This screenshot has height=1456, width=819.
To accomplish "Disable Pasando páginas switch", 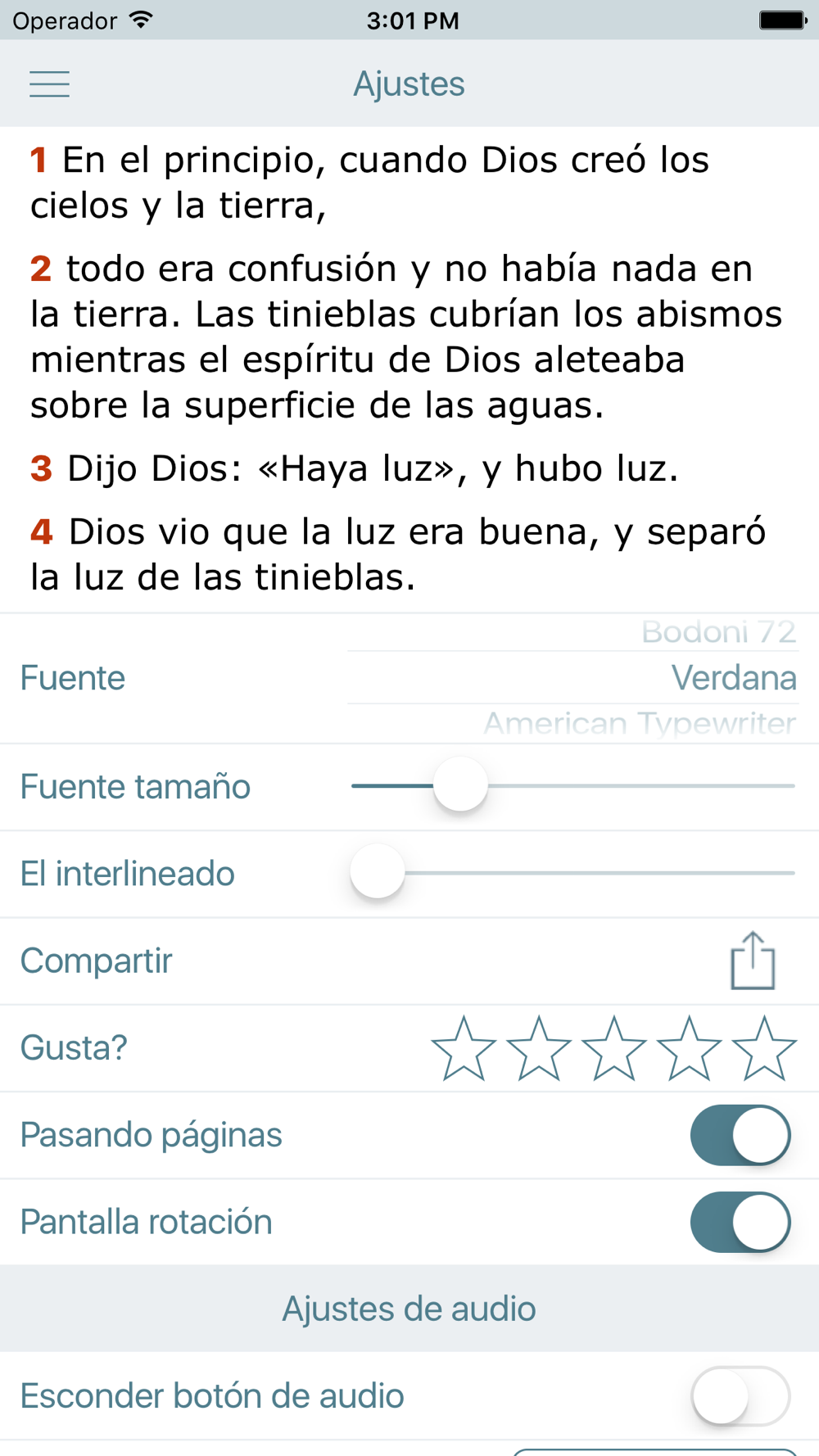I will 740,1135.
